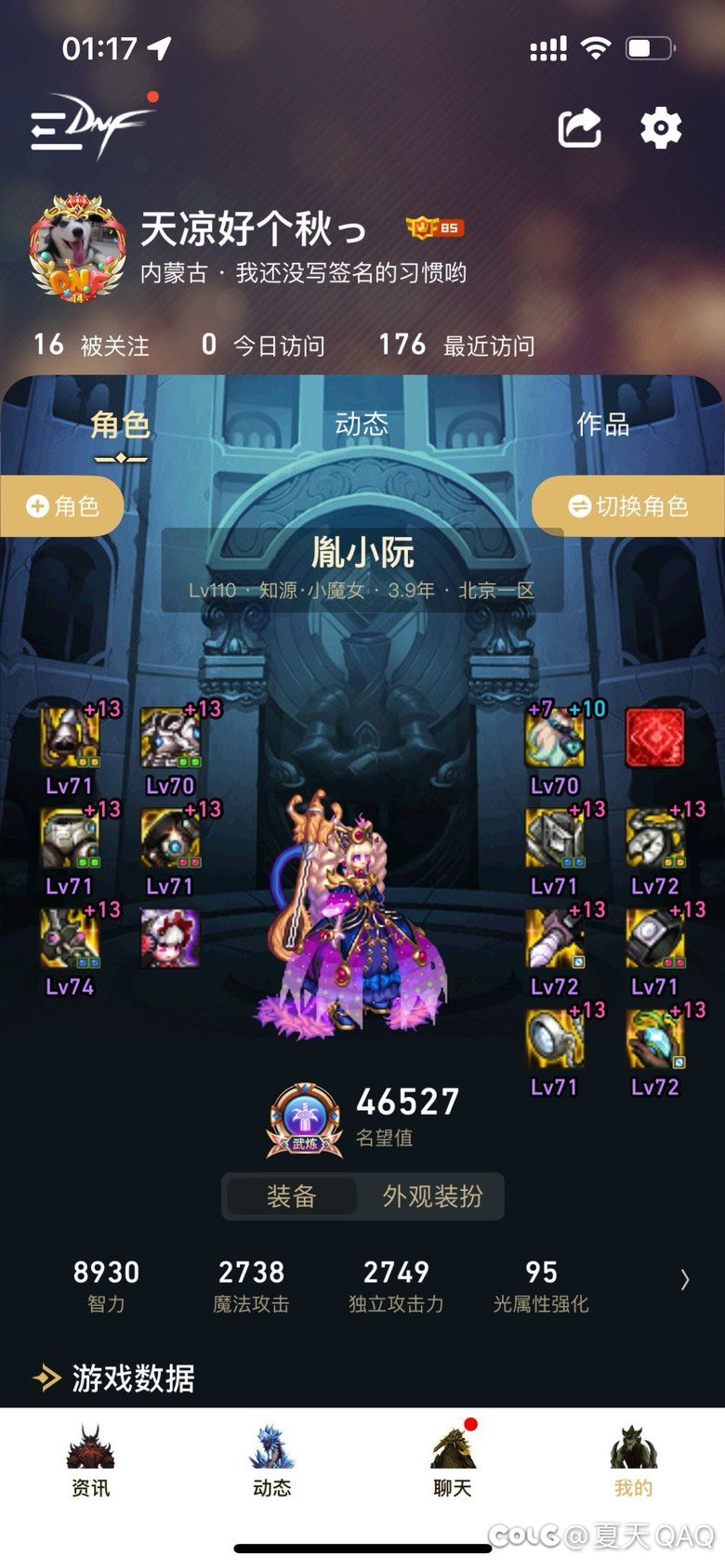Open the 我的 bottom tab

pos(633,1461)
